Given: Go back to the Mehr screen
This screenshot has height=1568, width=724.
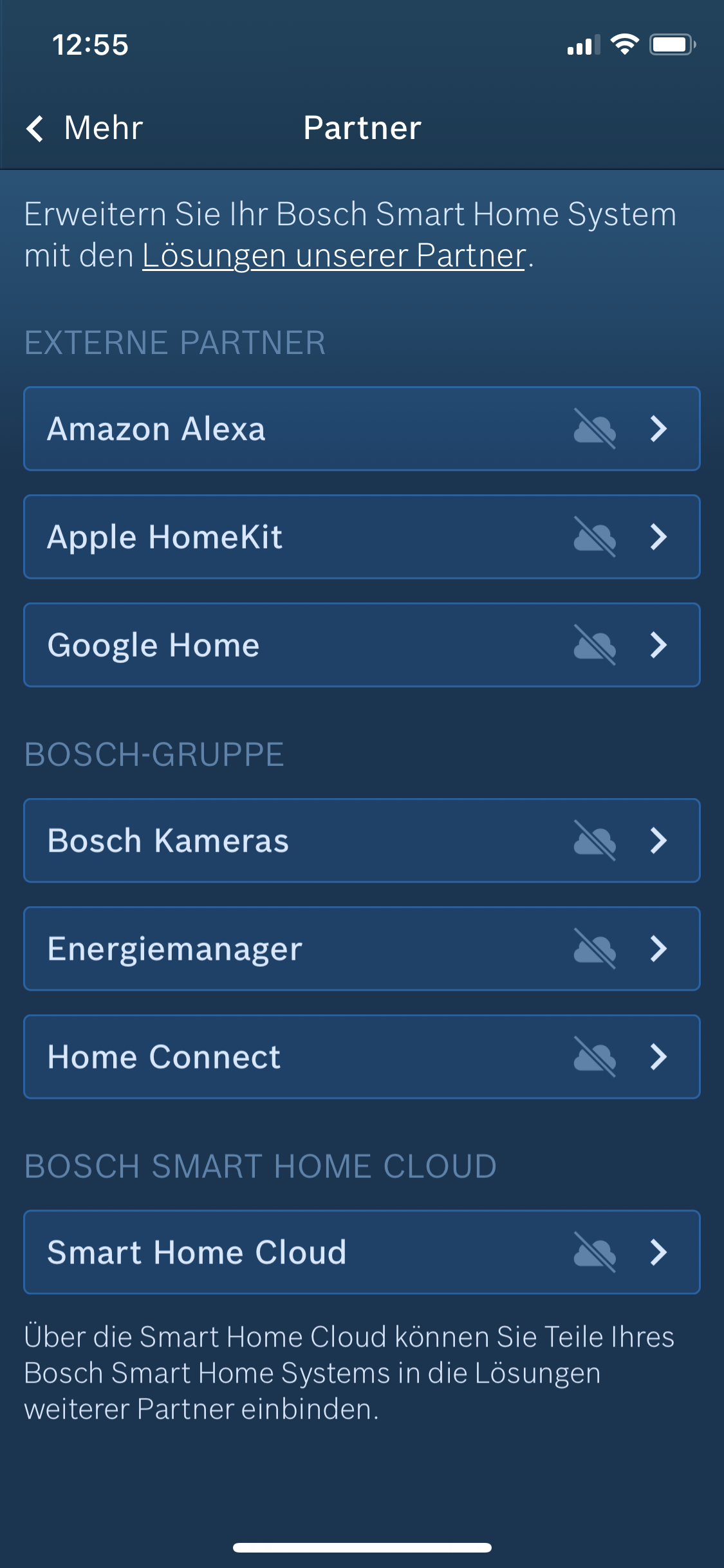Looking at the screenshot, I should (x=84, y=128).
